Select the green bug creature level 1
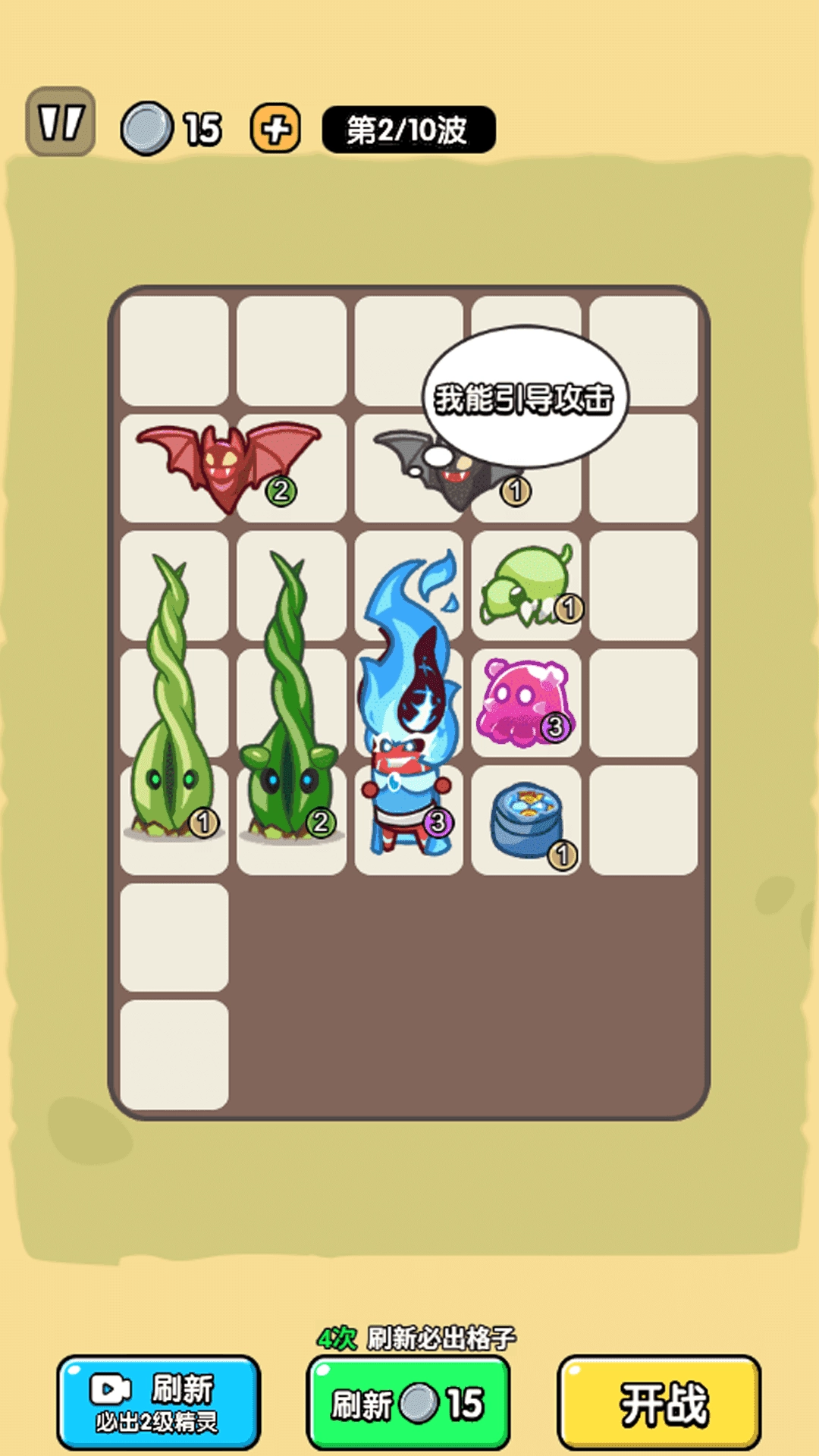819x1456 pixels. click(x=525, y=585)
